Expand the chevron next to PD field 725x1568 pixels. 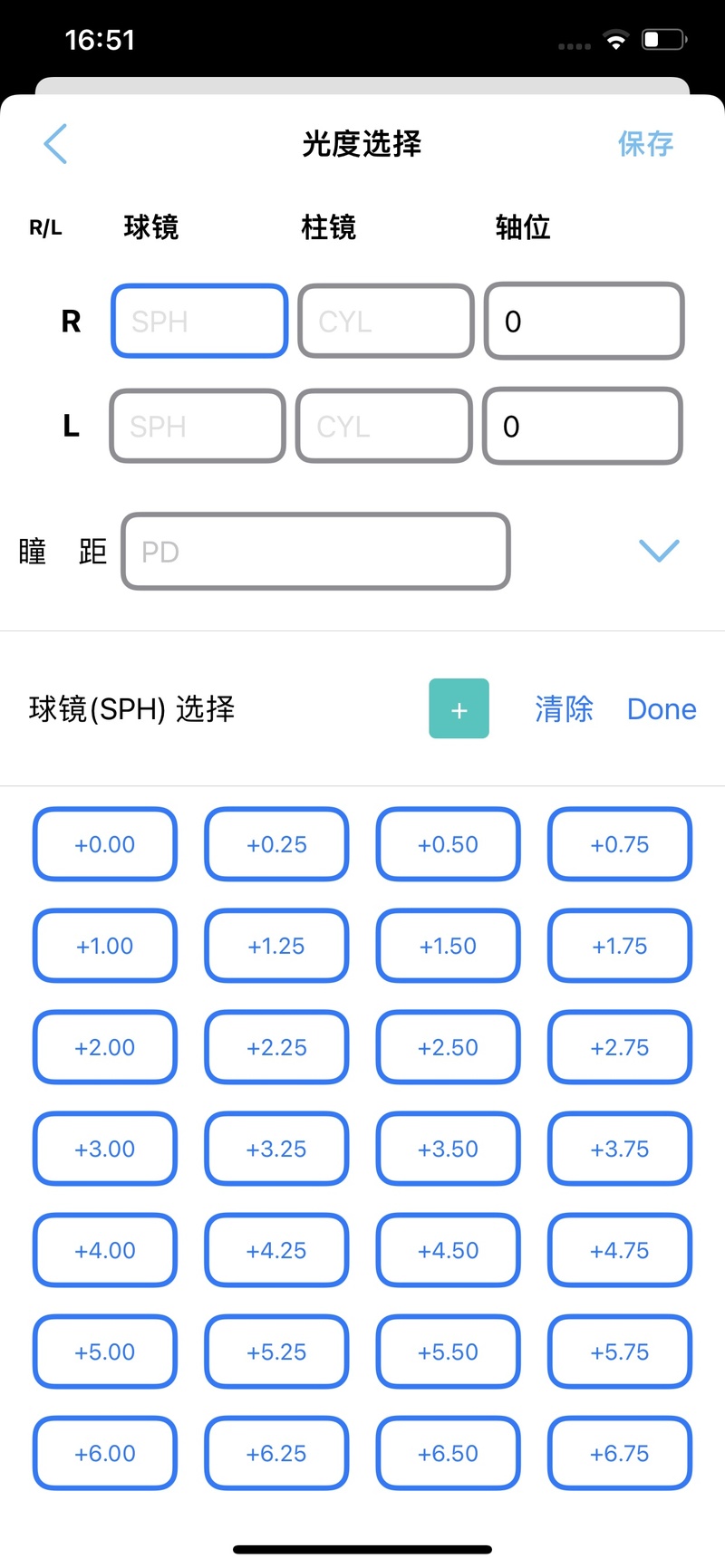tap(659, 551)
